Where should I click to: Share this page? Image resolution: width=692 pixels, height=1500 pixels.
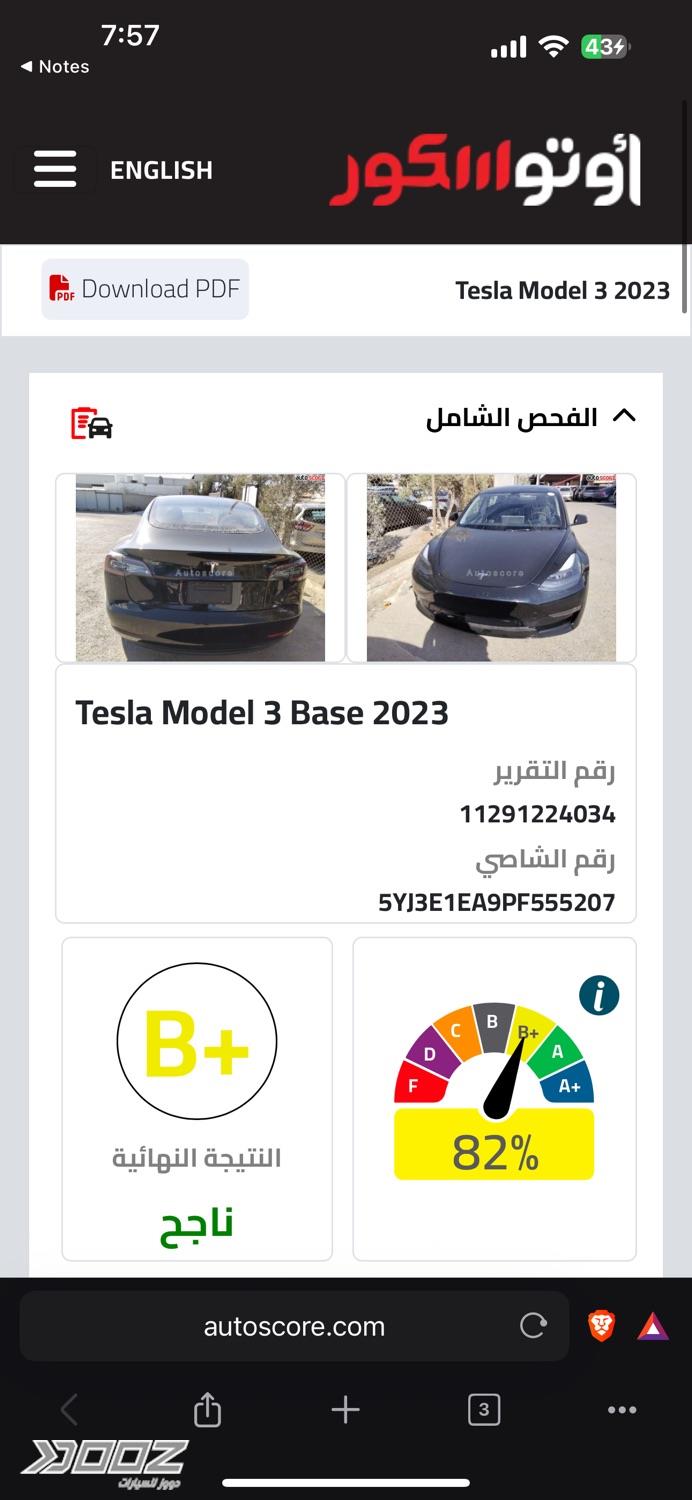(x=207, y=1410)
